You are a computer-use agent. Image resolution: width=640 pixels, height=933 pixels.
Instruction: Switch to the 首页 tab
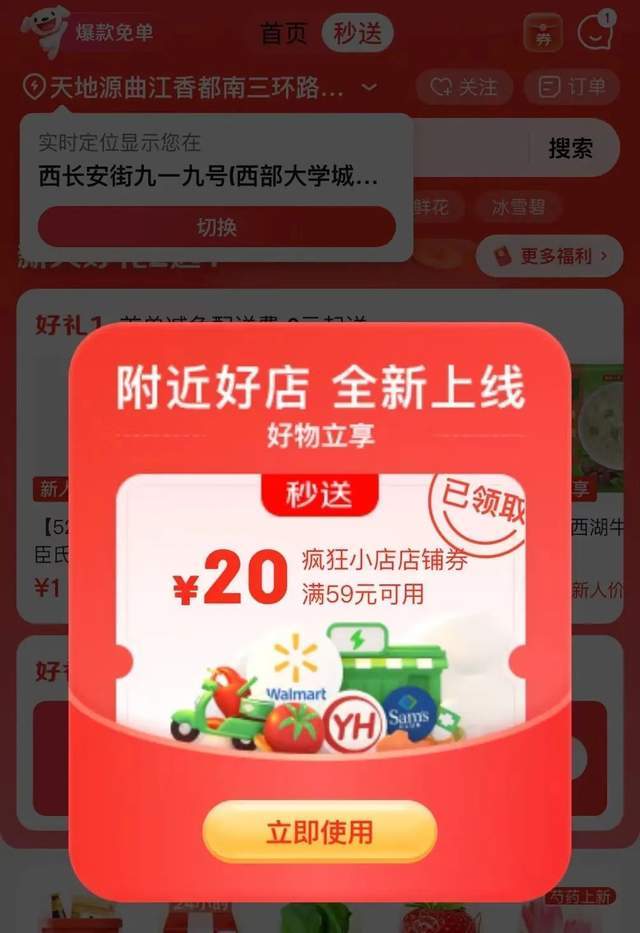[284, 33]
